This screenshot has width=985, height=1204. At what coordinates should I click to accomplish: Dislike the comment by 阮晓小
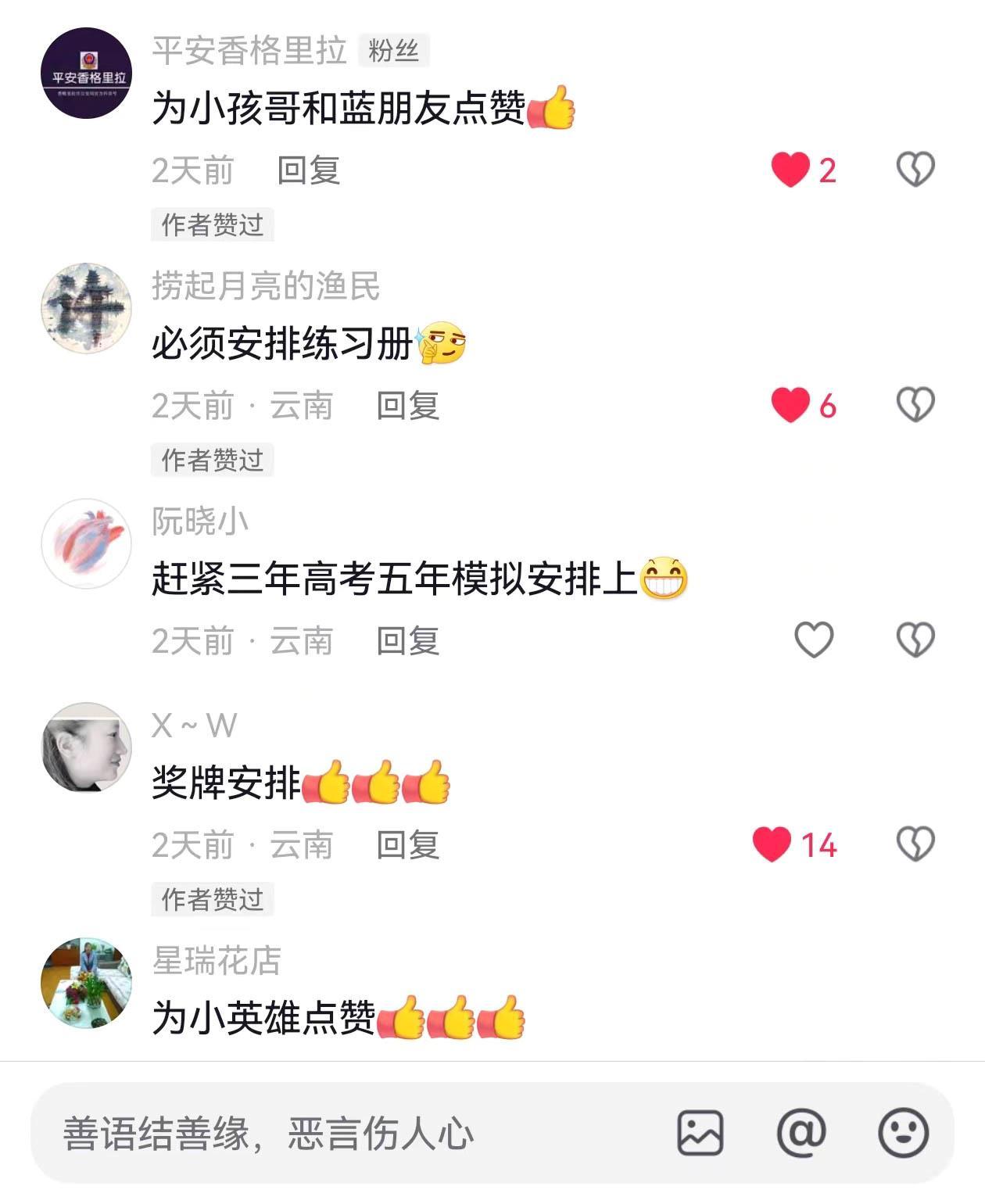coord(915,640)
